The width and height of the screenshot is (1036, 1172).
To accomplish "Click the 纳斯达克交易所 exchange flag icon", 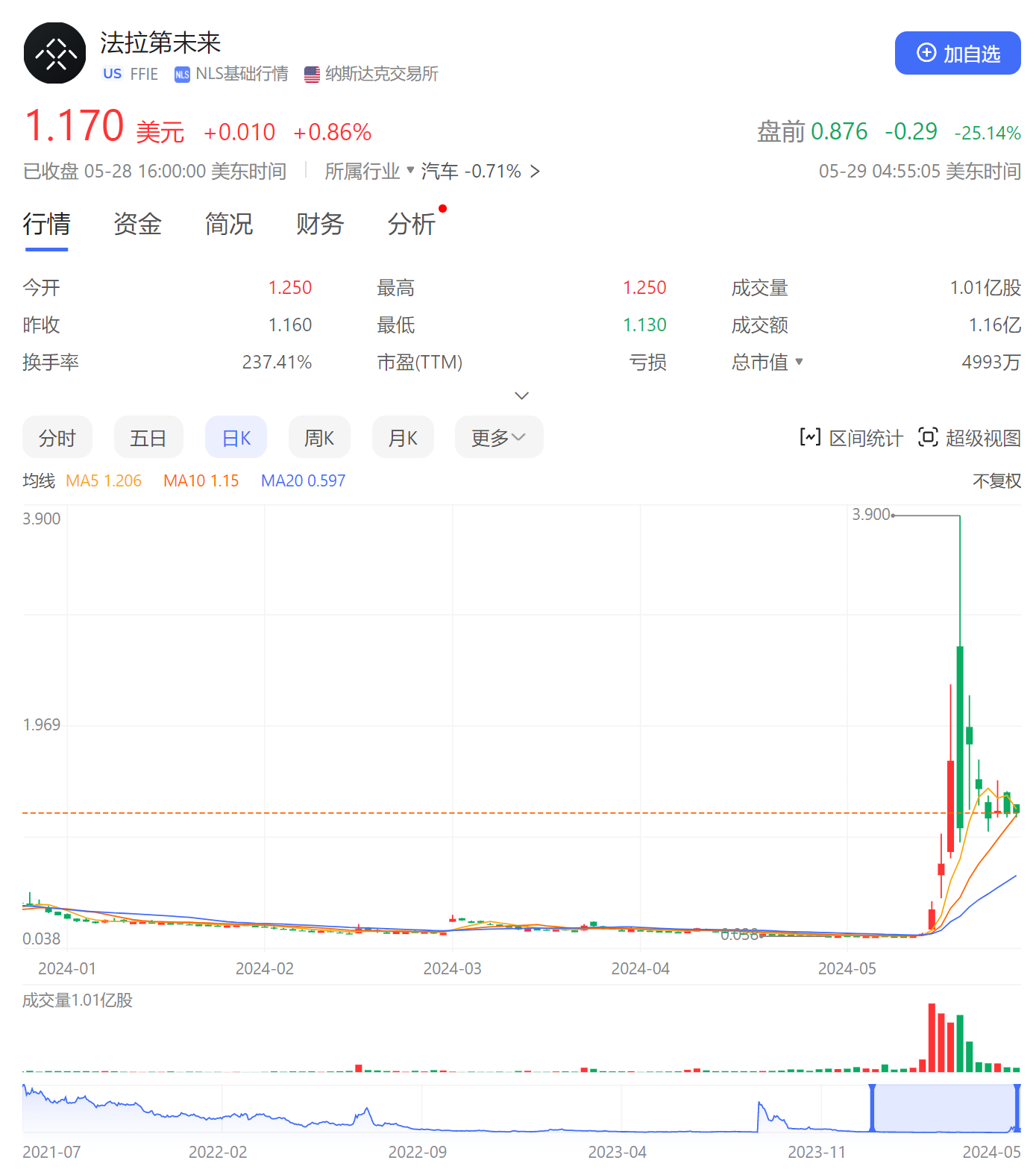I will point(312,74).
